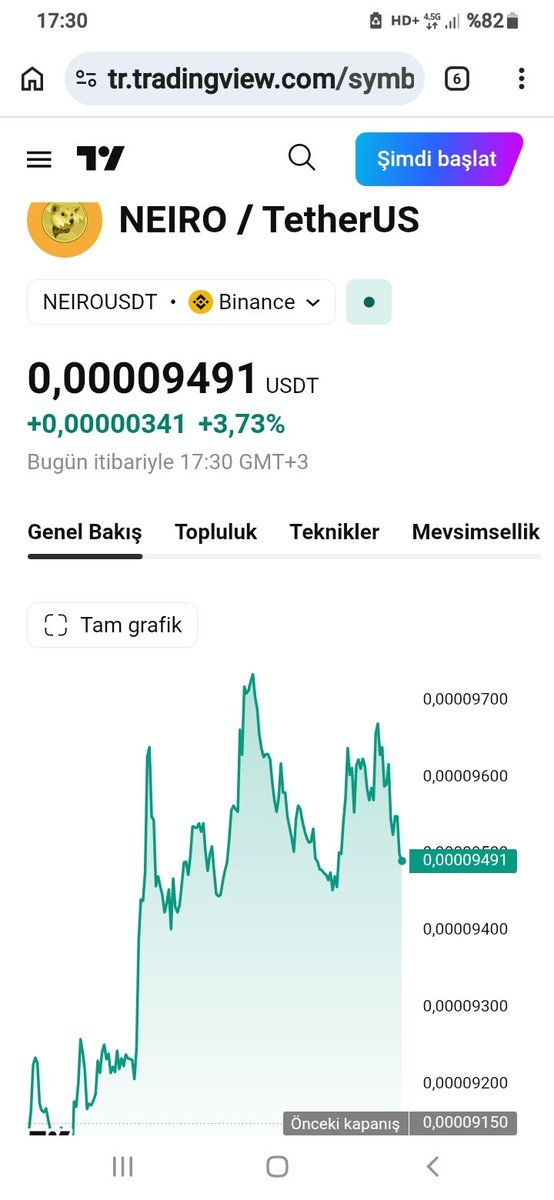Go back with the system back button
554x1200 pixels.
point(432,1165)
